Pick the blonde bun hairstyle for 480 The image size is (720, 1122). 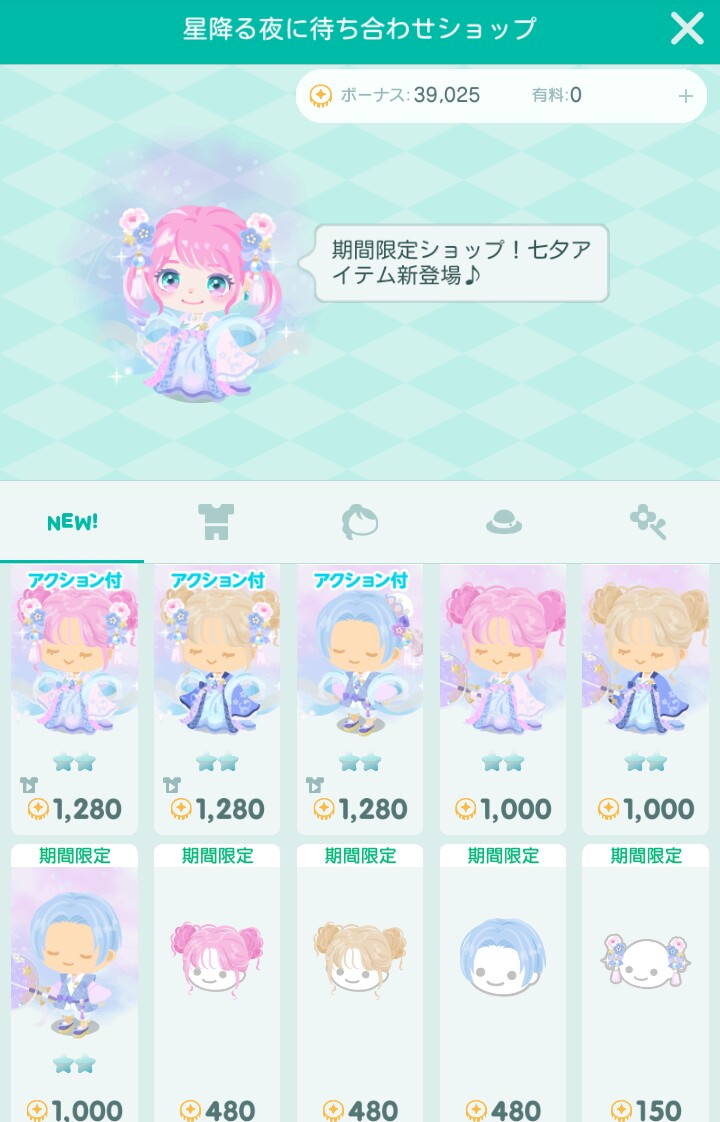tap(360, 980)
